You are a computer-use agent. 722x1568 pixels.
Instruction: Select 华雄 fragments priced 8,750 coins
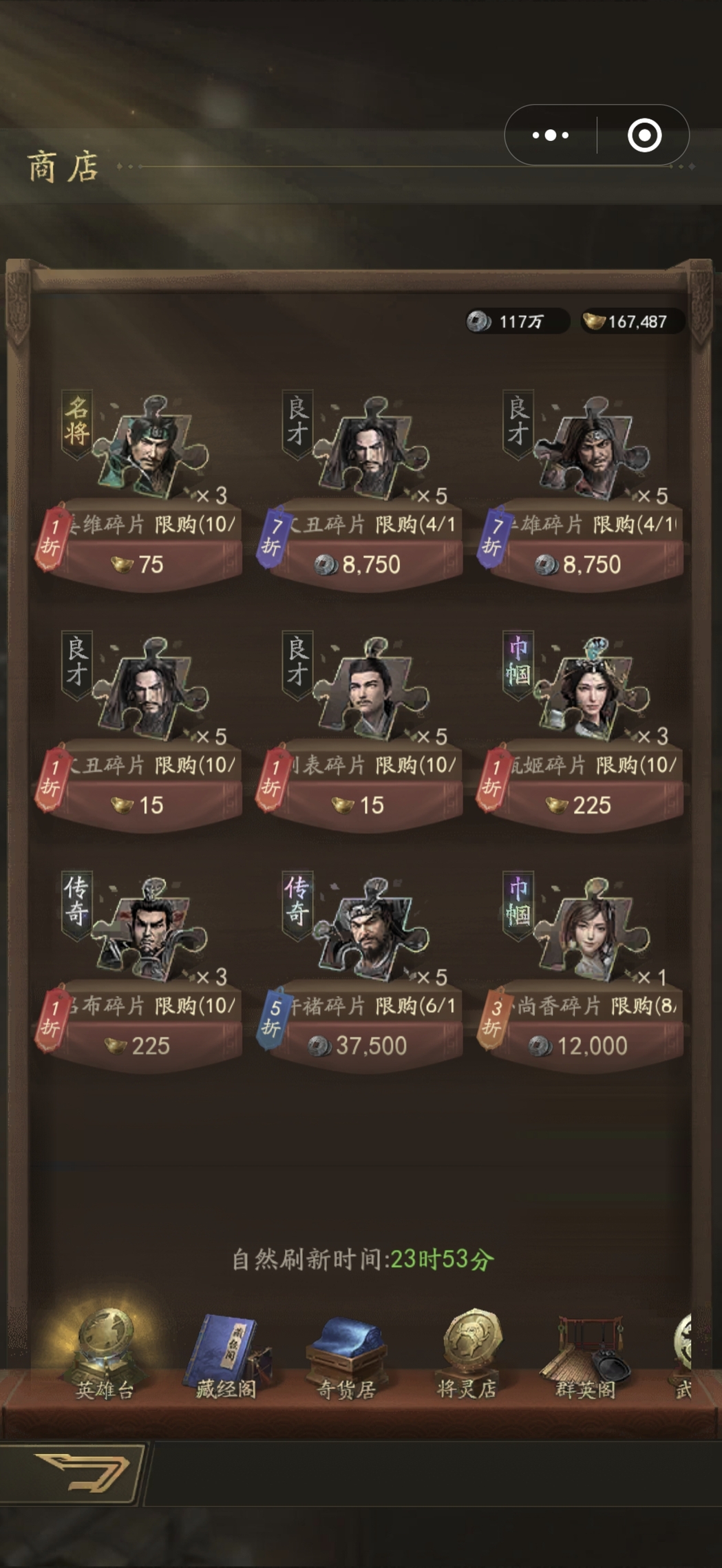[x=580, y=564]
